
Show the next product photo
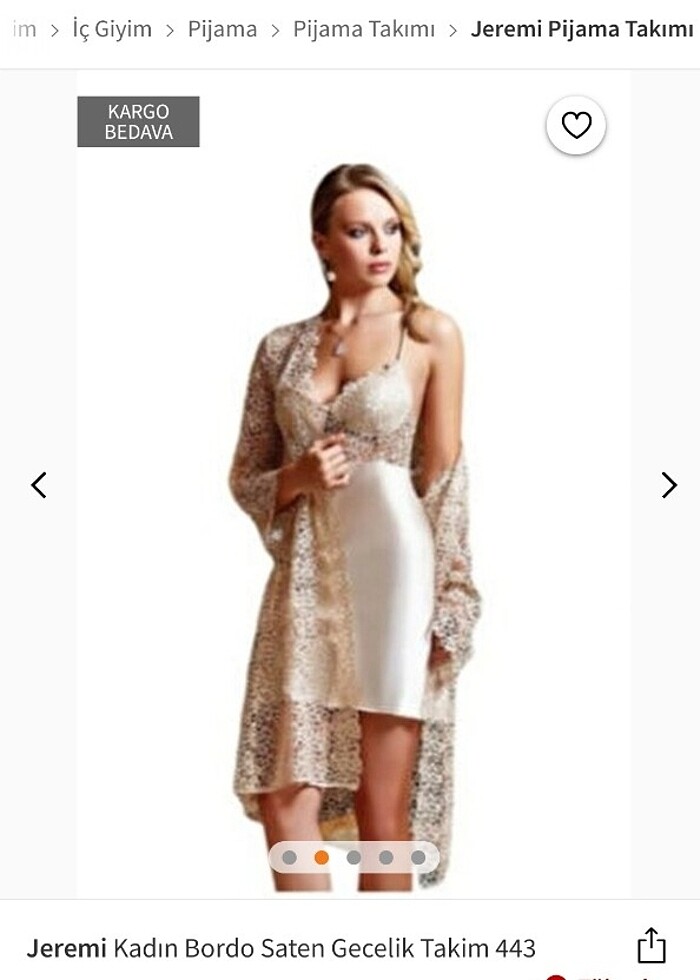point(669,485)
